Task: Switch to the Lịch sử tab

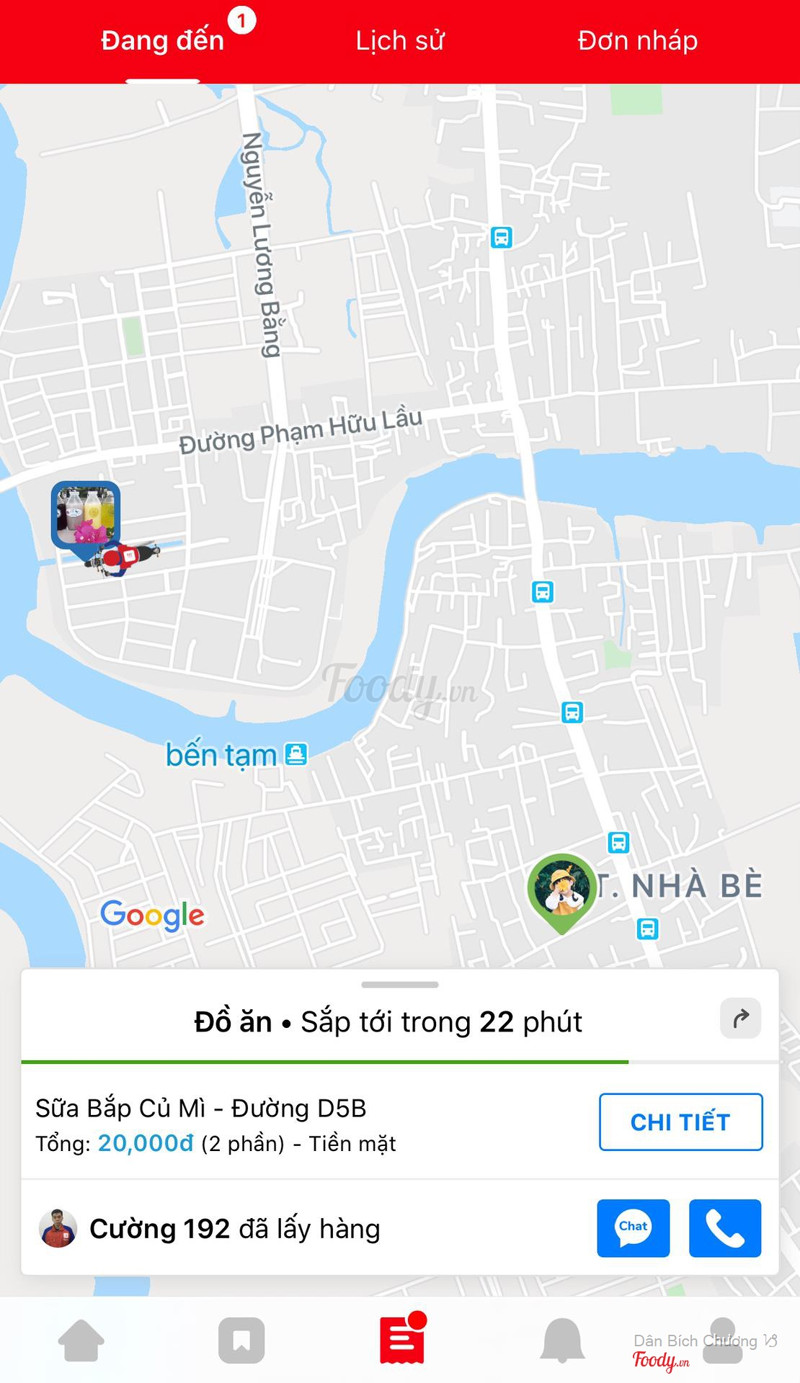Action: pyautogui.click(x=400, y=41)
